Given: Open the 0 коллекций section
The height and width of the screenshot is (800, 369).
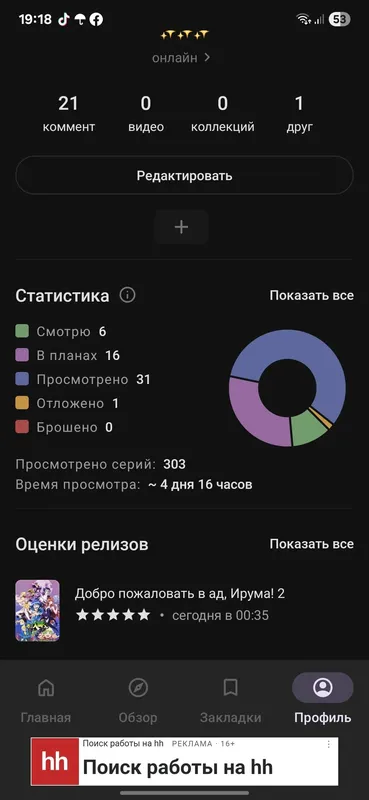Looking at the screenshot, I should (223, 114).
